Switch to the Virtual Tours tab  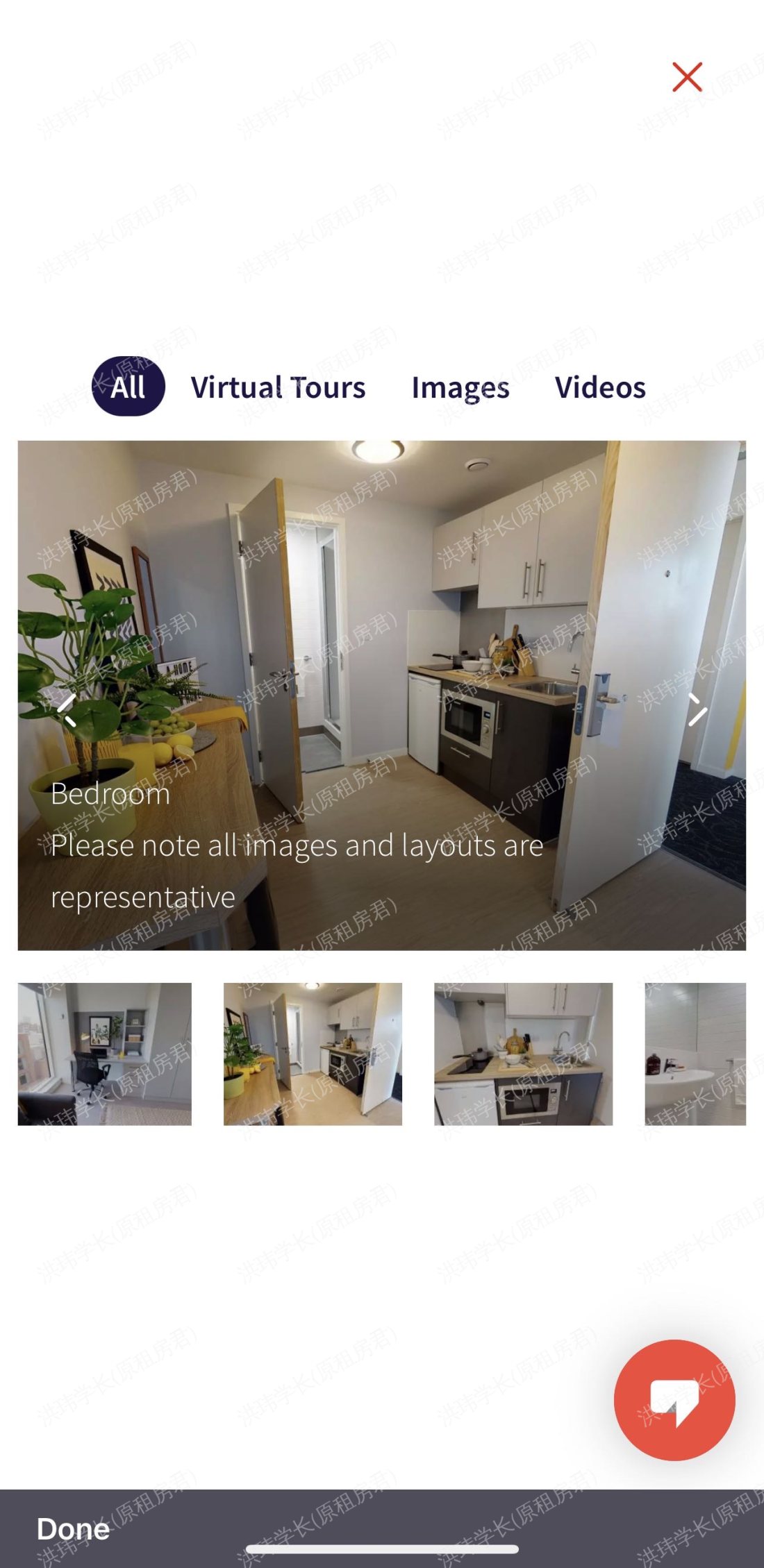click(x=278, y=387)
